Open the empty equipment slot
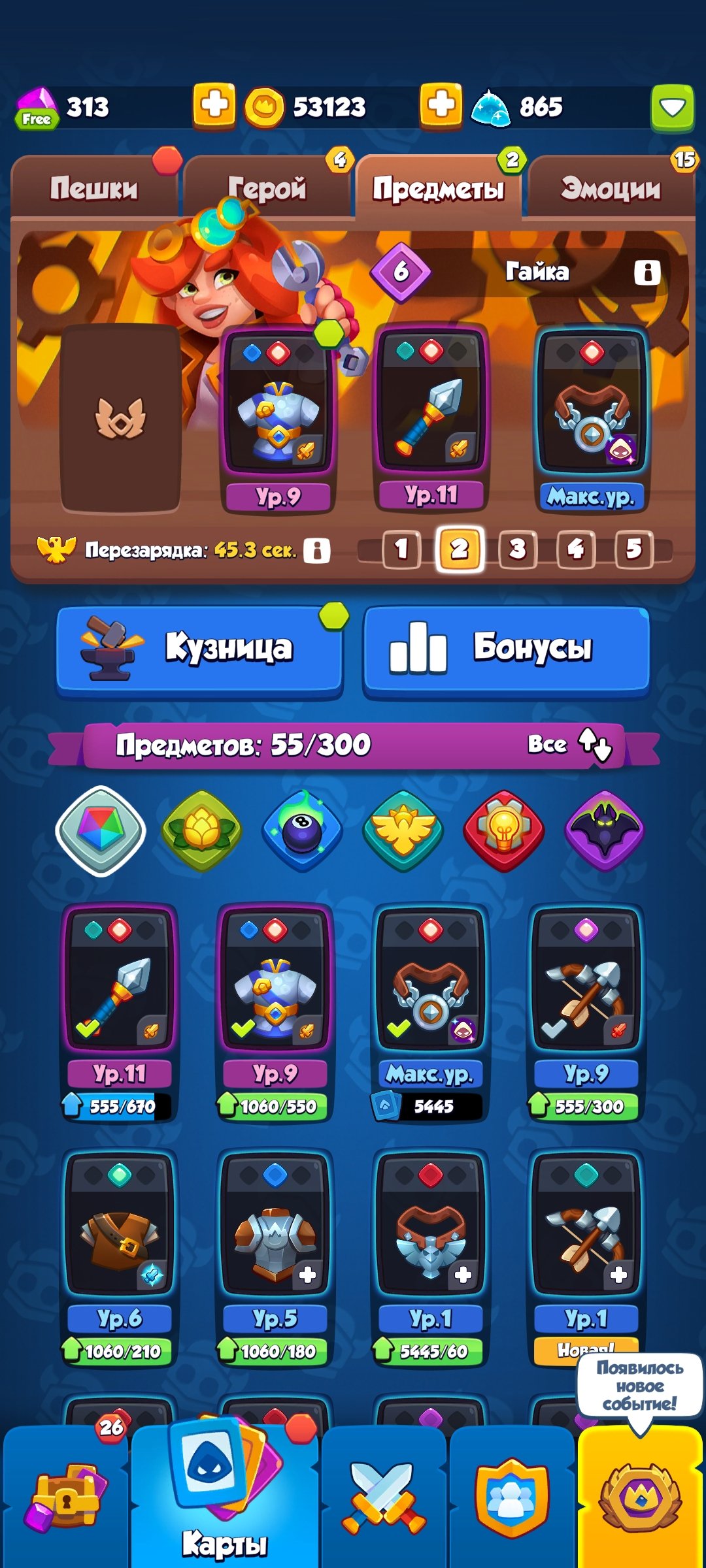The width and height of the screenshot is (706, 1568). (x=120, y=418)
